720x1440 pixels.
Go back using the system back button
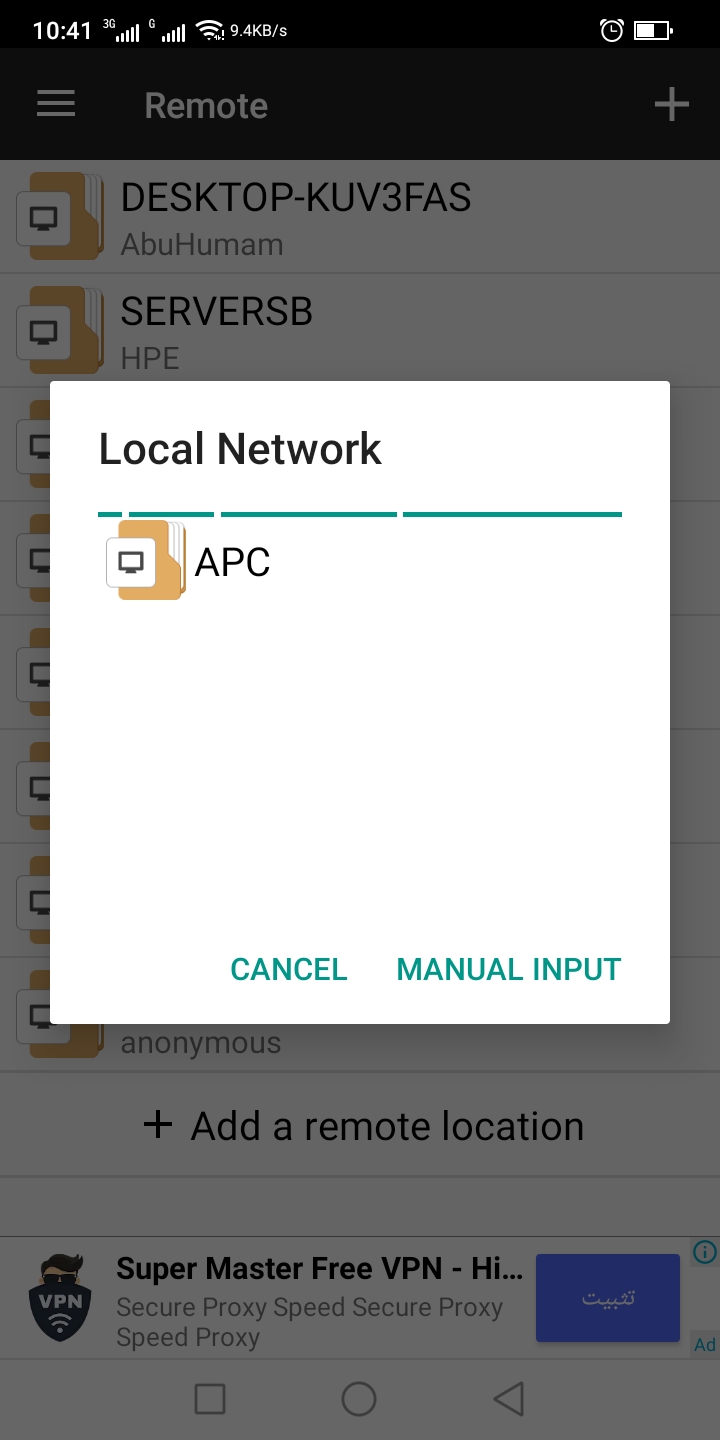point(509,1398)
